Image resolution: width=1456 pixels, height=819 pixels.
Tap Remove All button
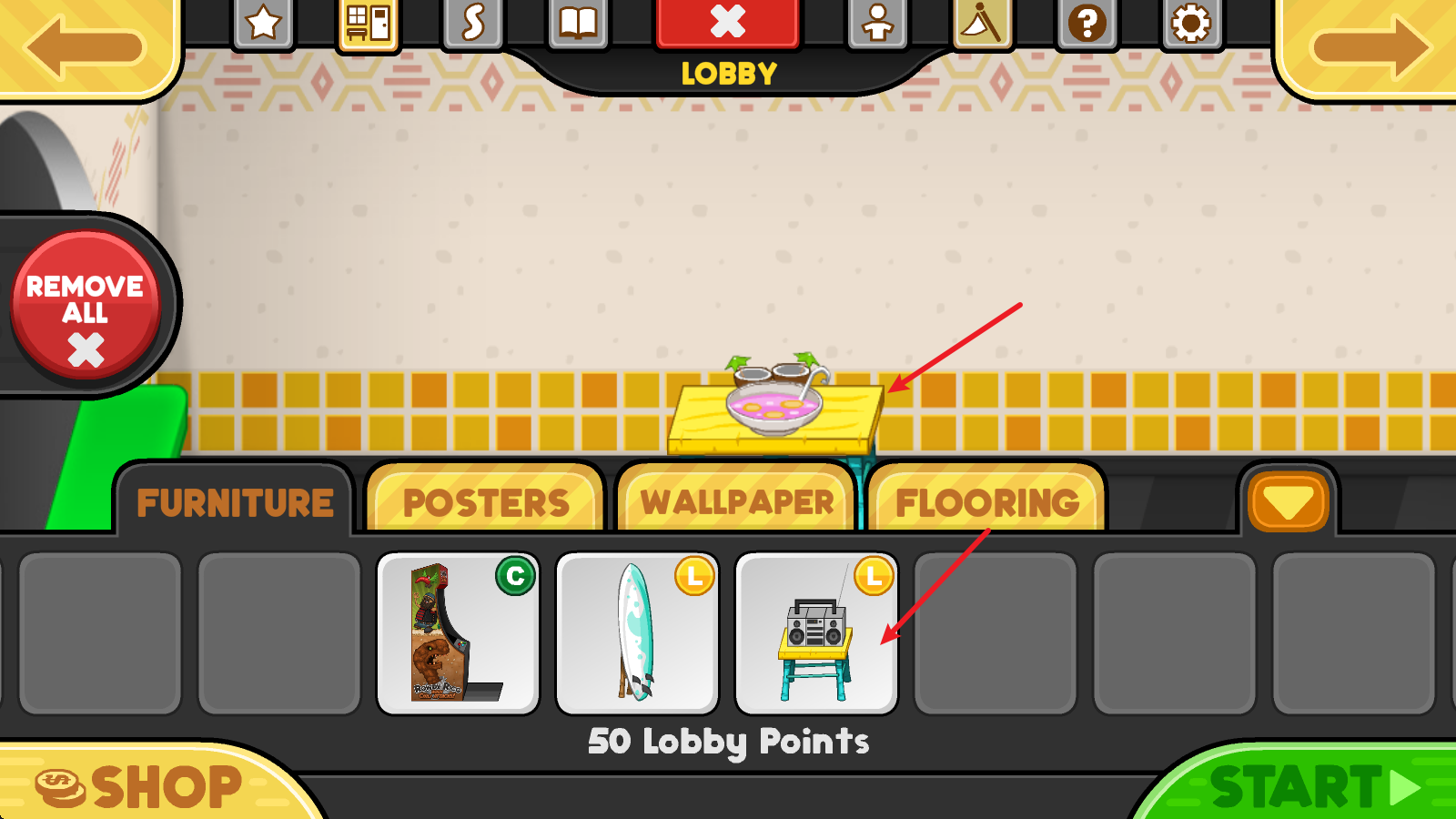click(86, 306)
